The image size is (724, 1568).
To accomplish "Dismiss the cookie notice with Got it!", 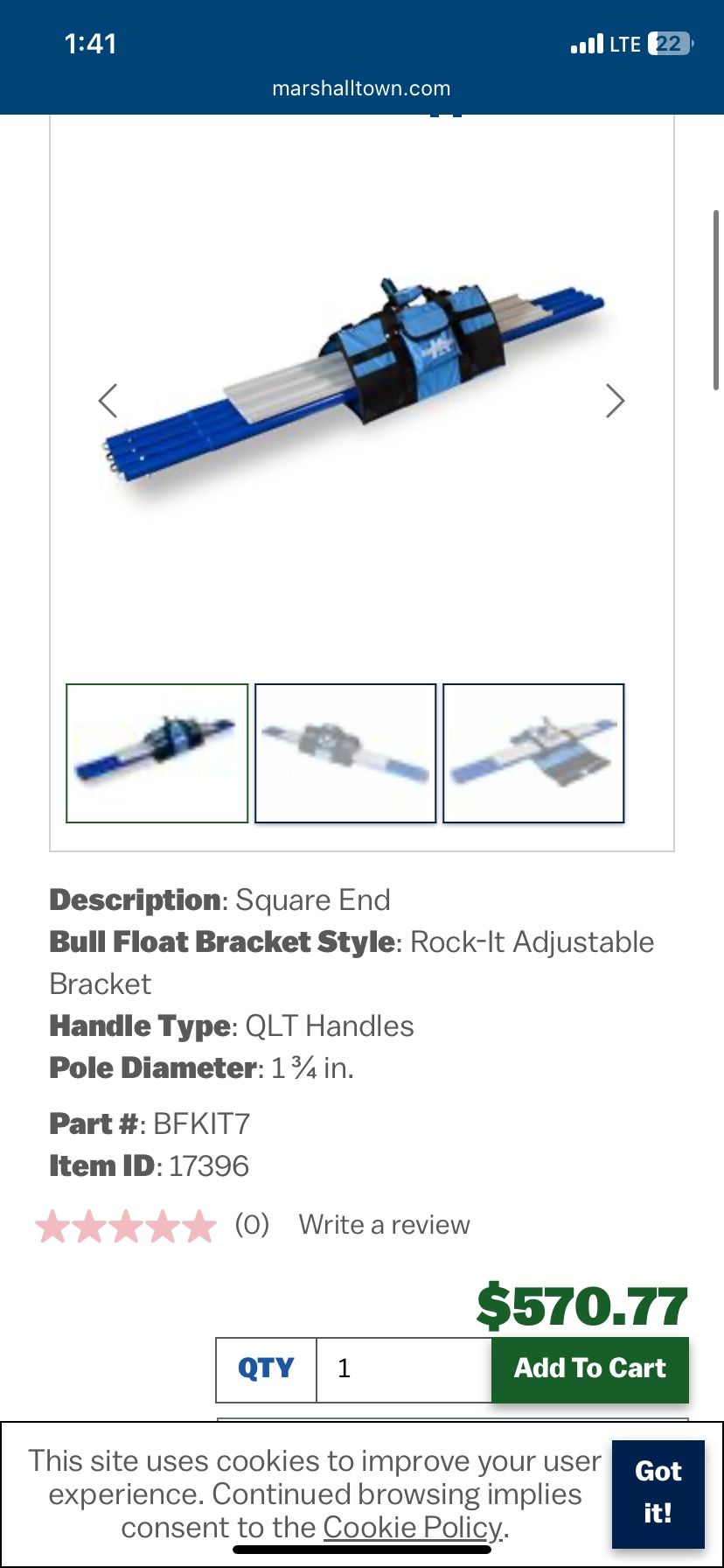I will (658, 1492).
